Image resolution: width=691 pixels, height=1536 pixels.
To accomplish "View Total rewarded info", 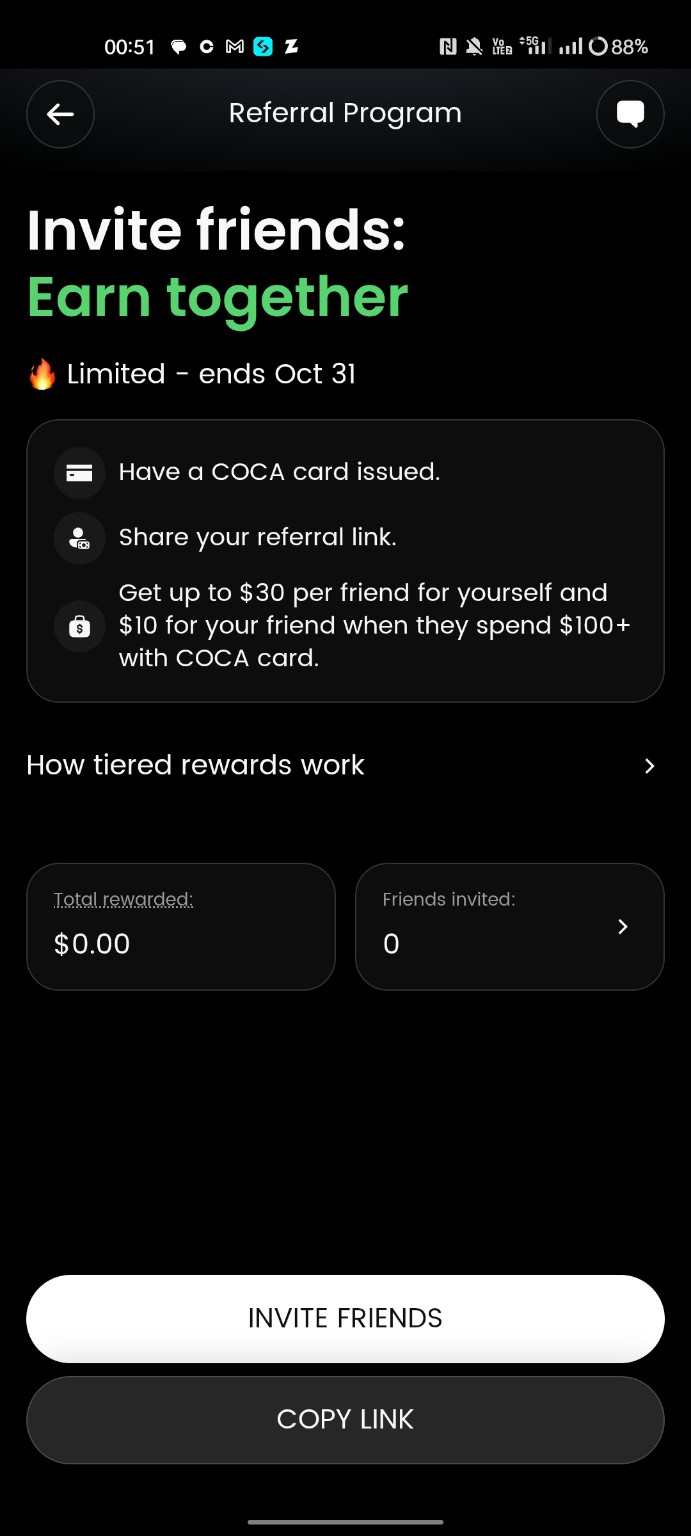I will (x=123, y=900).
